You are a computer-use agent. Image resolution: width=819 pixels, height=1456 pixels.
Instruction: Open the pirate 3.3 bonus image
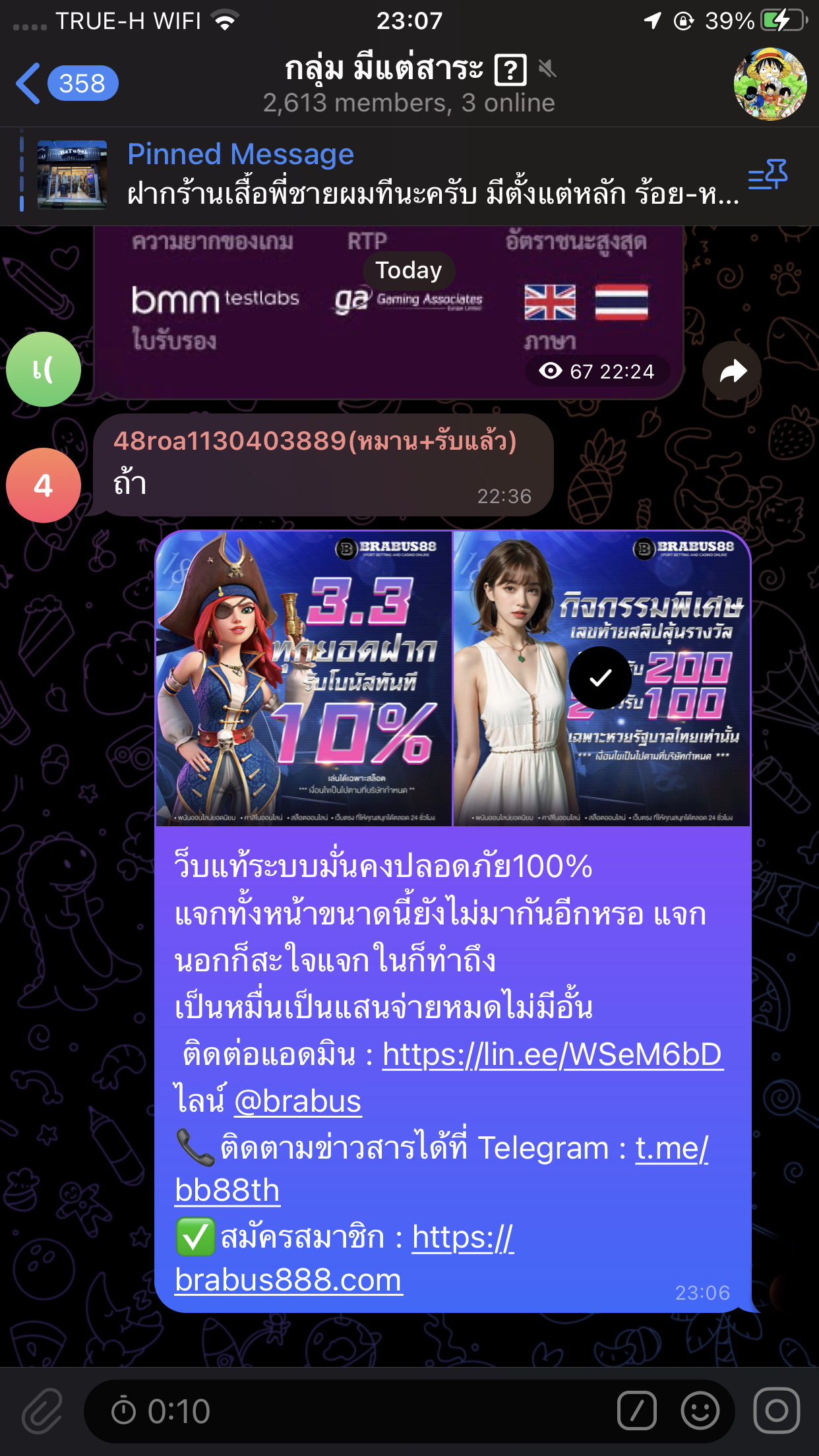304,679
